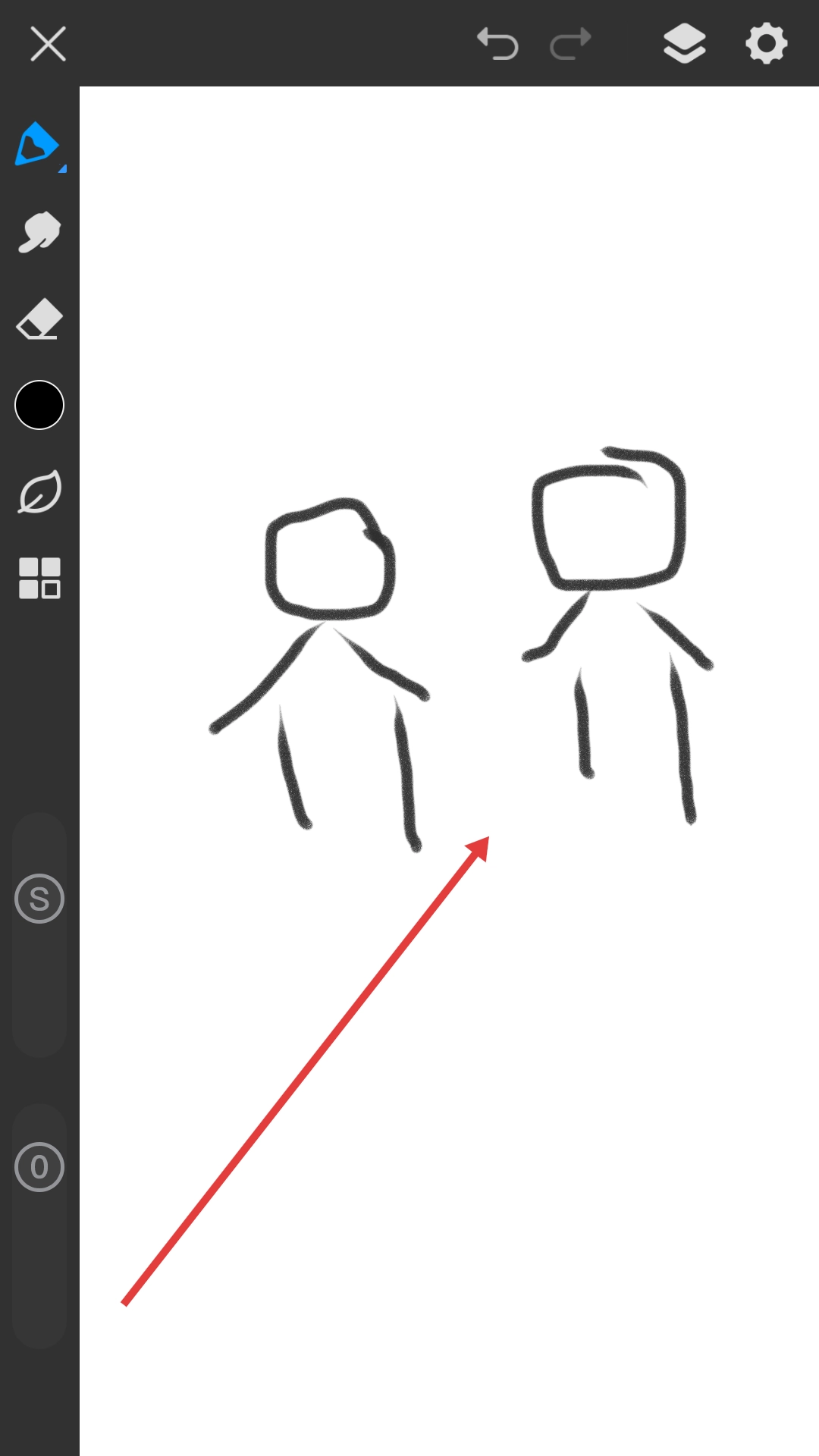This screenshot has width=819, height=1456.
Task: Tap the S brush size slider
Action: click(x=39, y=899)
